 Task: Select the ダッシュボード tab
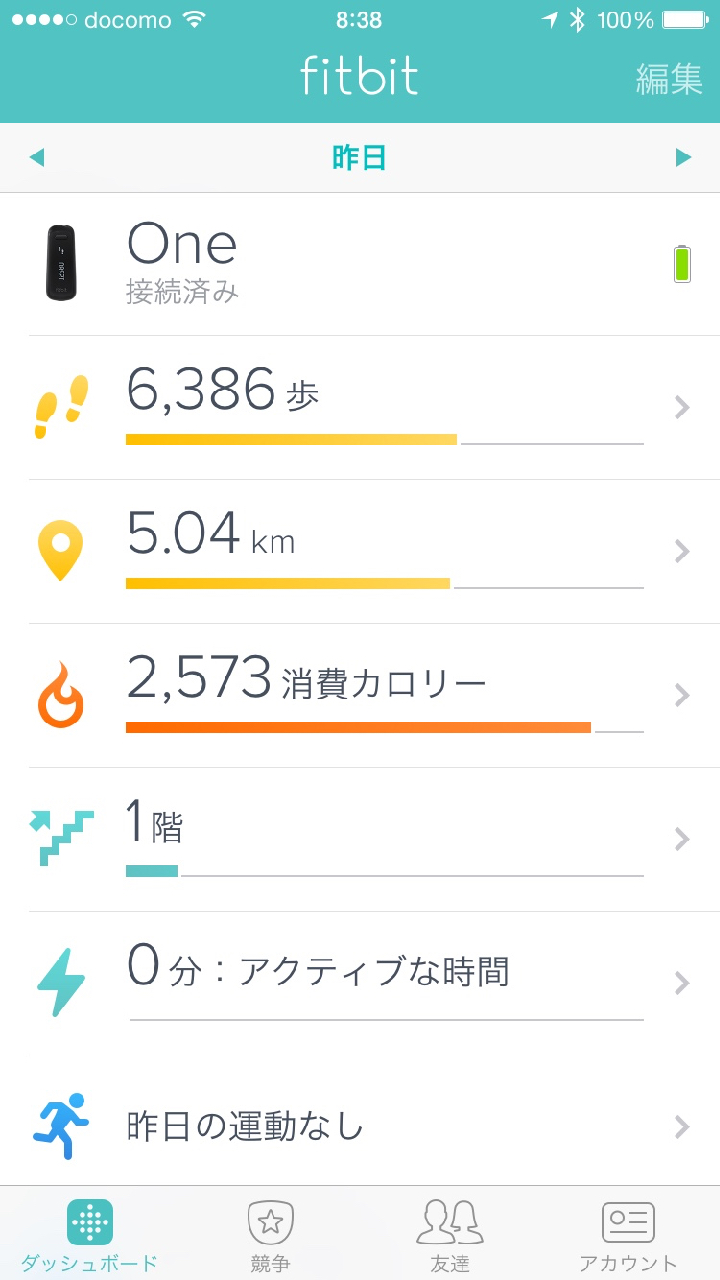[90, 1234]
